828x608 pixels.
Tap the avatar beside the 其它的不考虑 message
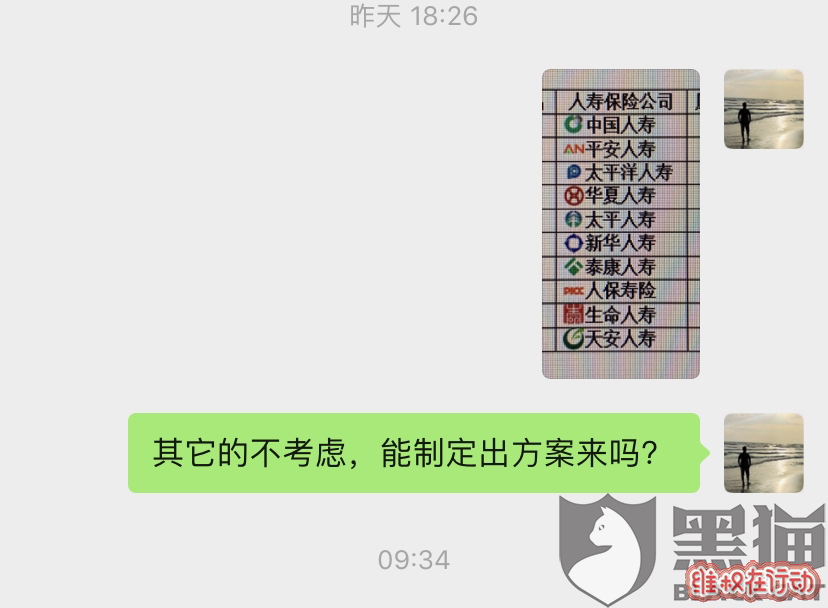click(763, 453)
